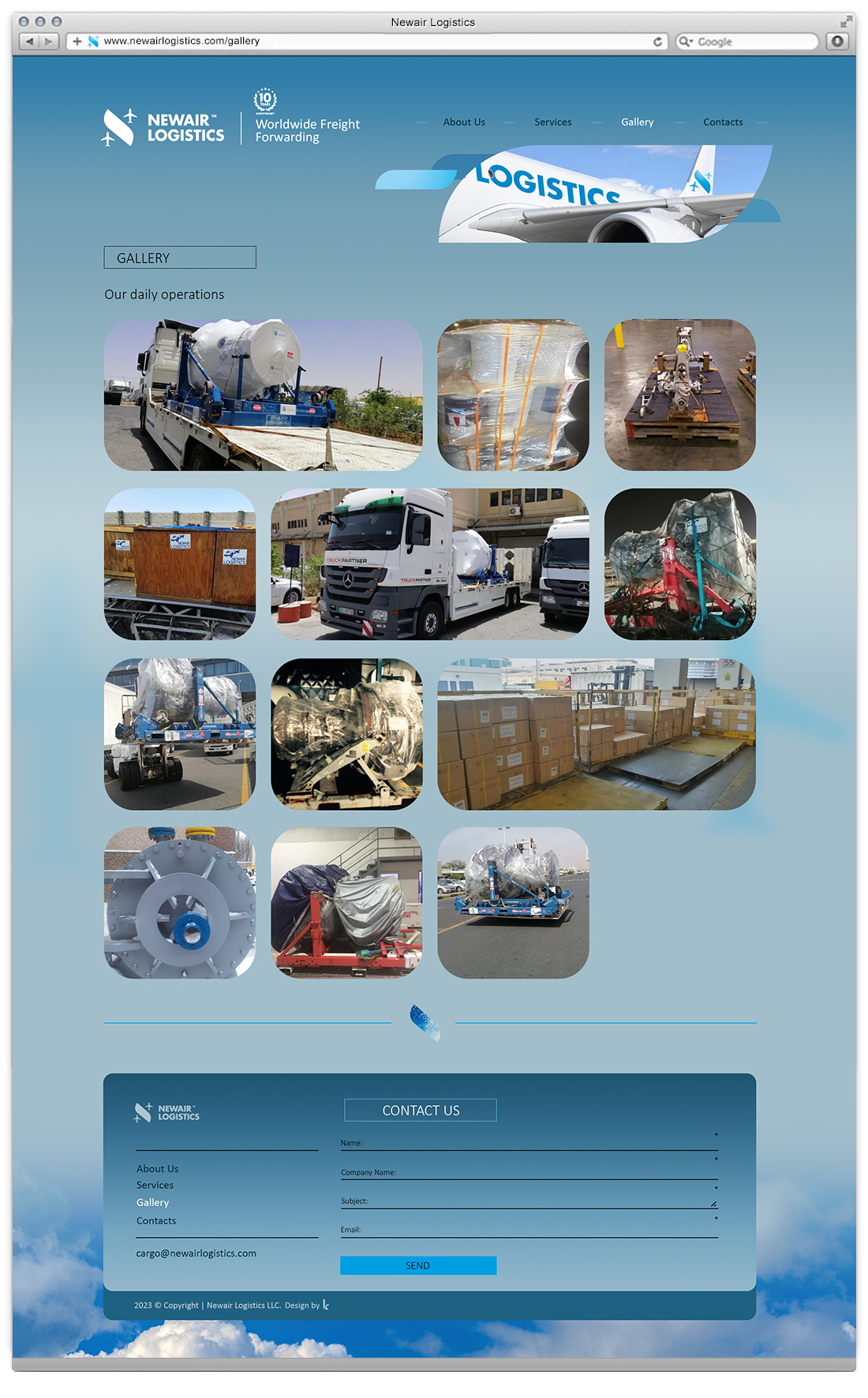Image resolution: width=868 pixels, height=1398 pixels.
Task: Select Gallery in the top navigation
Action: click(637, 122)
